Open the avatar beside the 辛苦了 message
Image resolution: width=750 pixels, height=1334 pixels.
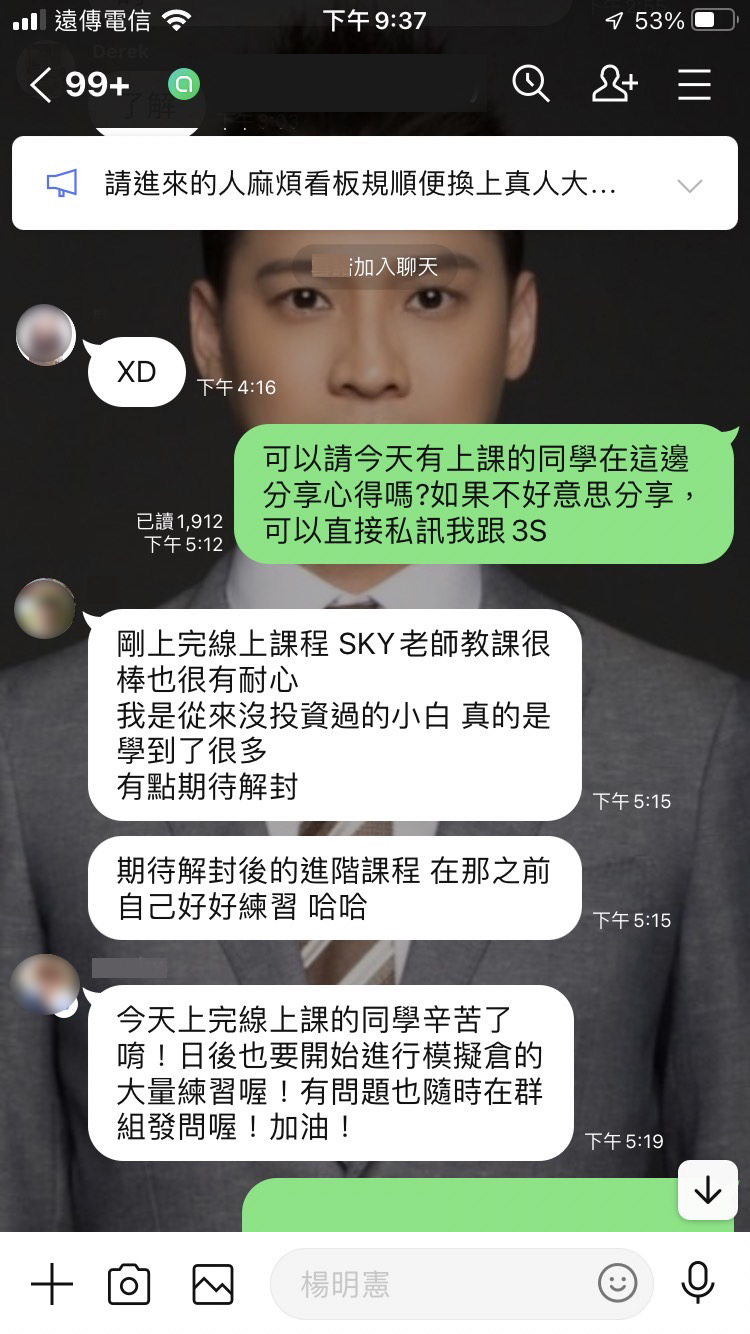click(45, 984)
